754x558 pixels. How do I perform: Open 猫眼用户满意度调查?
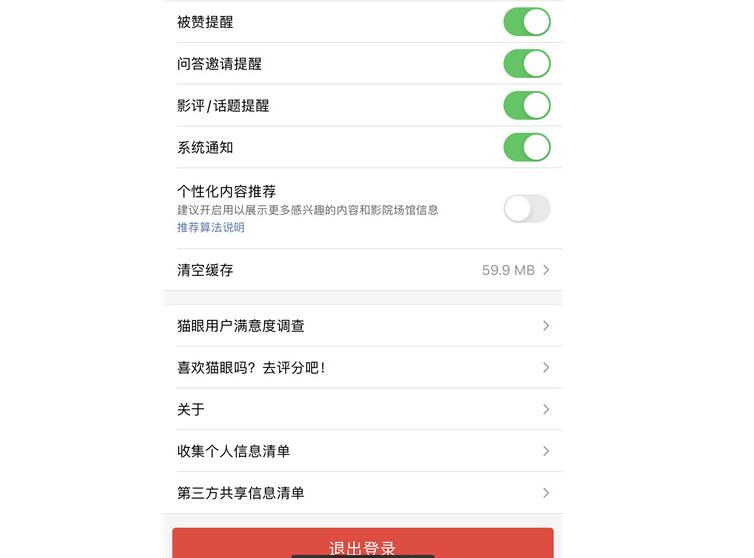[363, 326]
